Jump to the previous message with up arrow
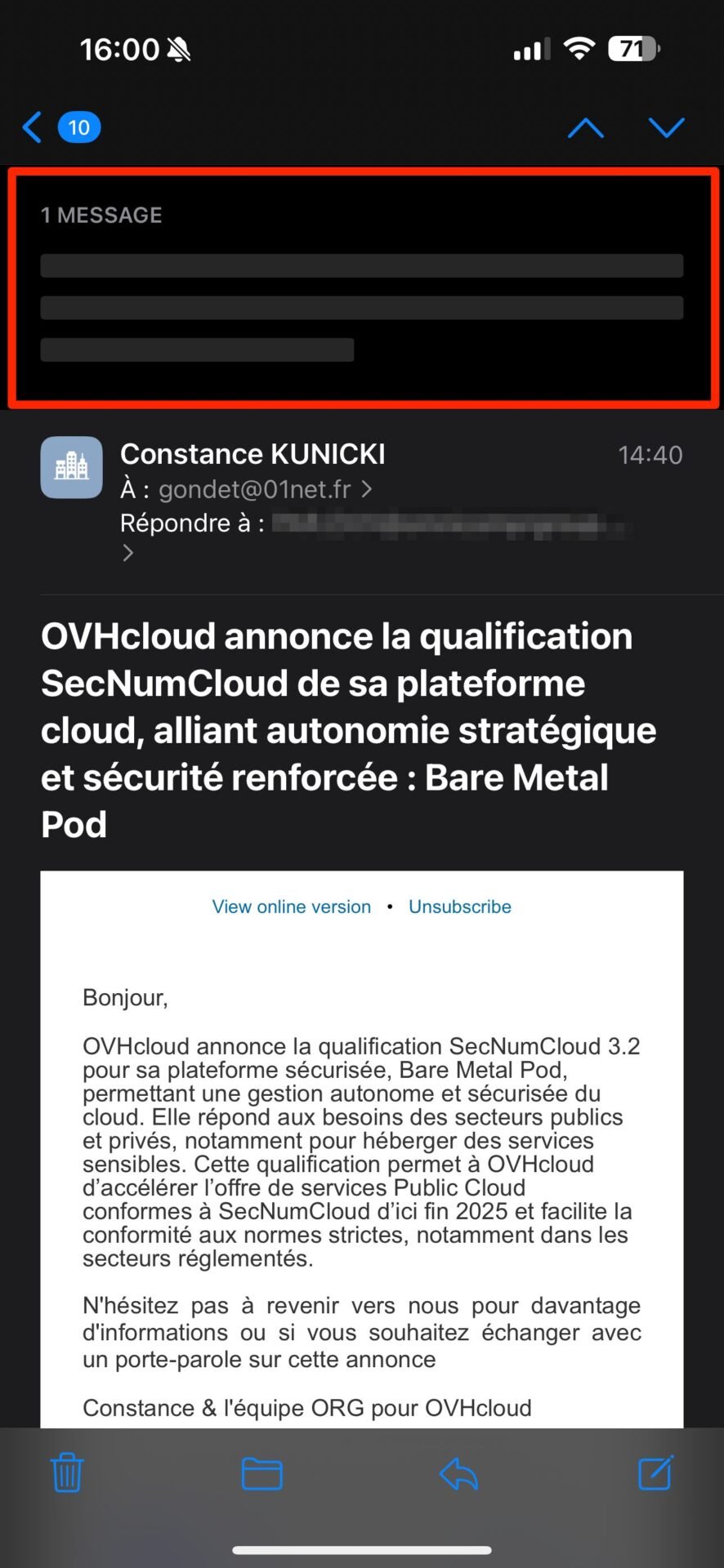724x1568 pixels. [586, 127]
